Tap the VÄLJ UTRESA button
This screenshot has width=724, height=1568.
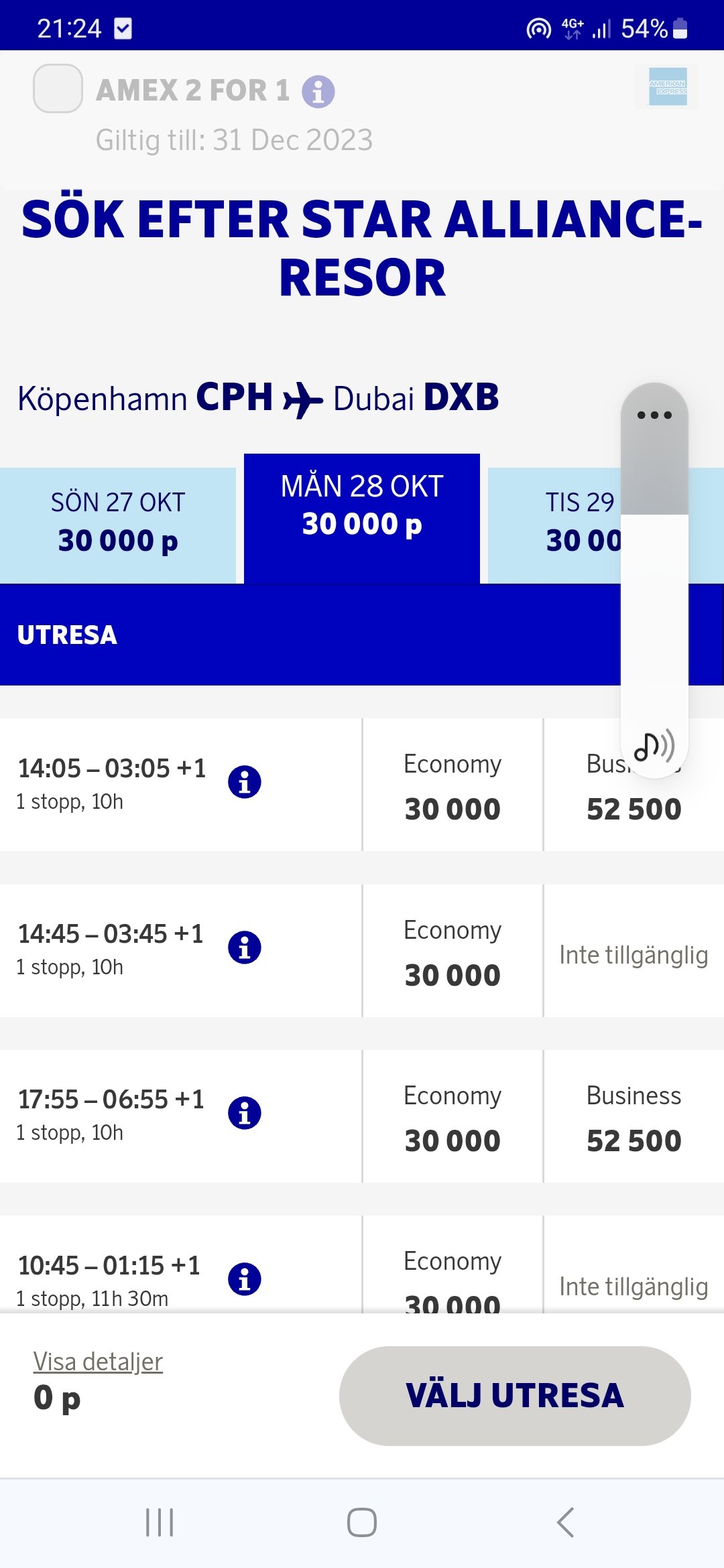(x=515, y=1396)
